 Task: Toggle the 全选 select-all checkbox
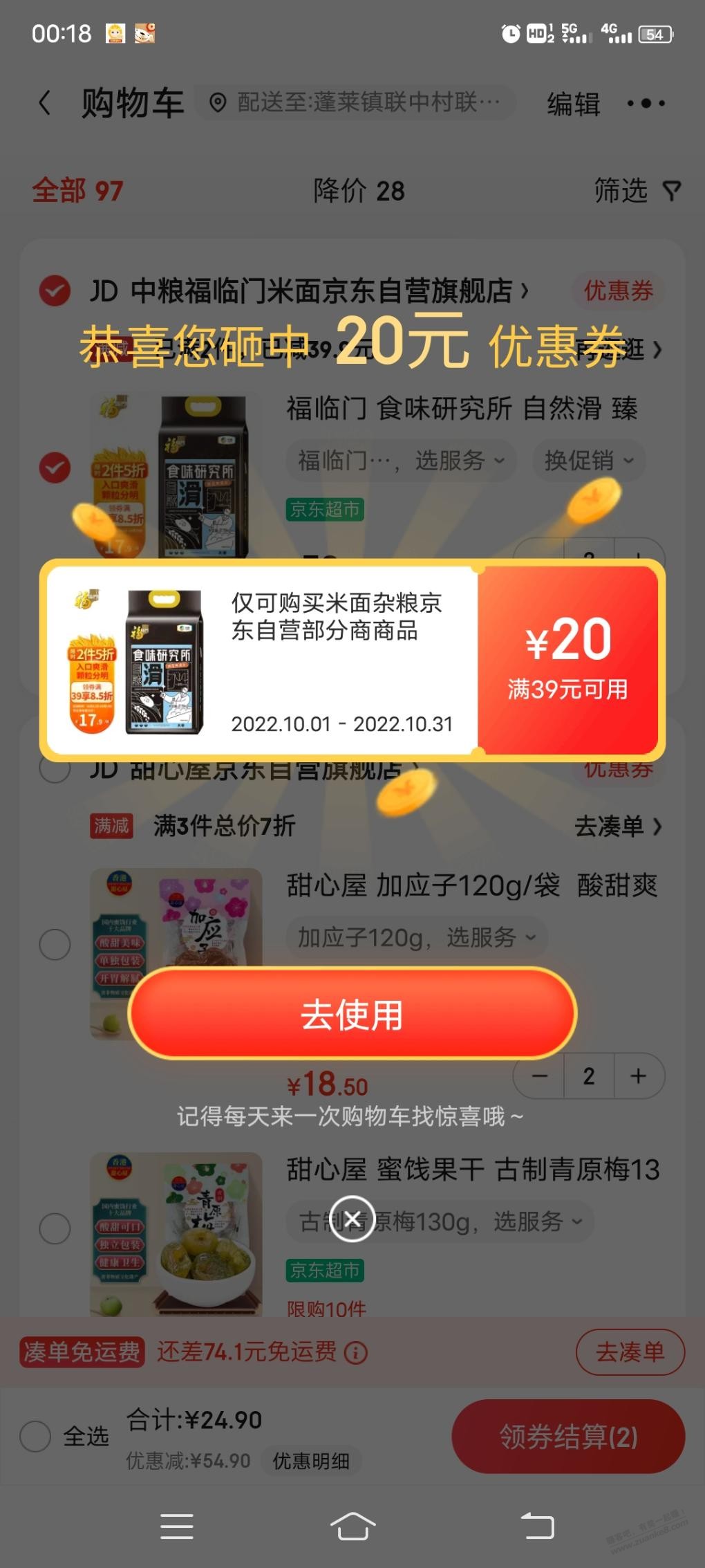[35, 1437]
